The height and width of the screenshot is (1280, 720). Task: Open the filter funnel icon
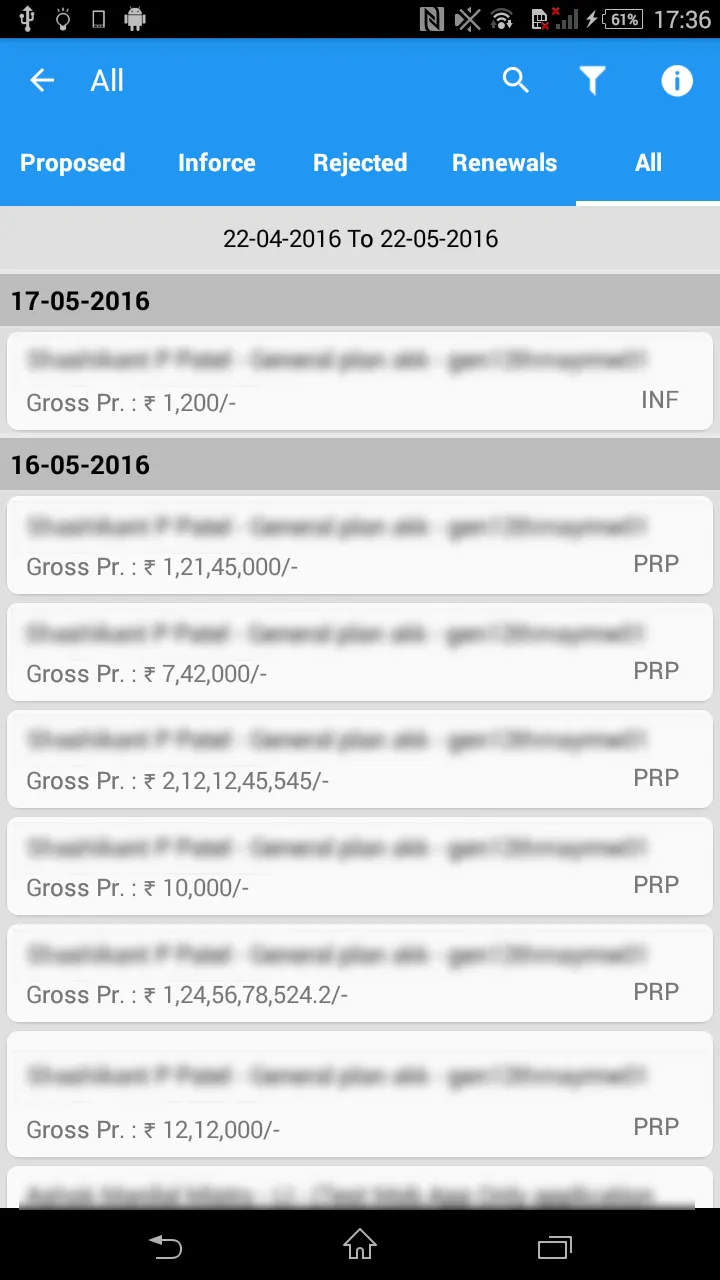(593, 81)
